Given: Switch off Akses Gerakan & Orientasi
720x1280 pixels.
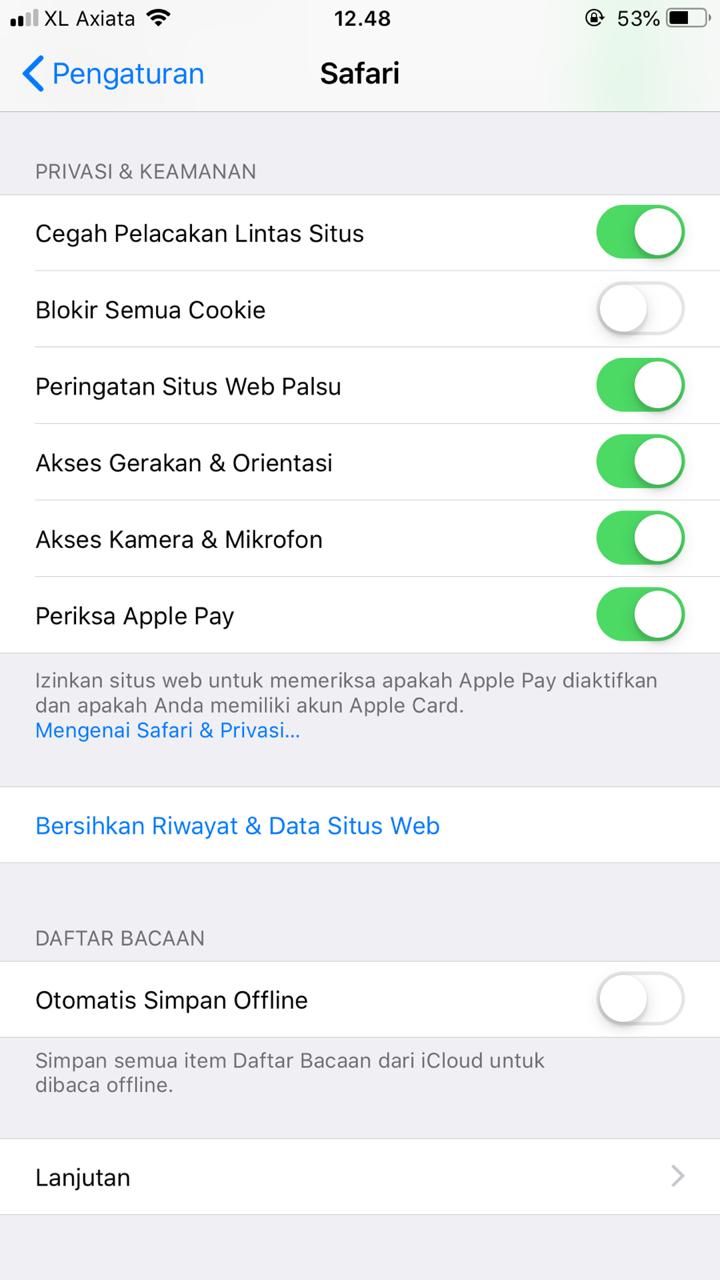Looking at the screenshot, I should tap(640, 462).
